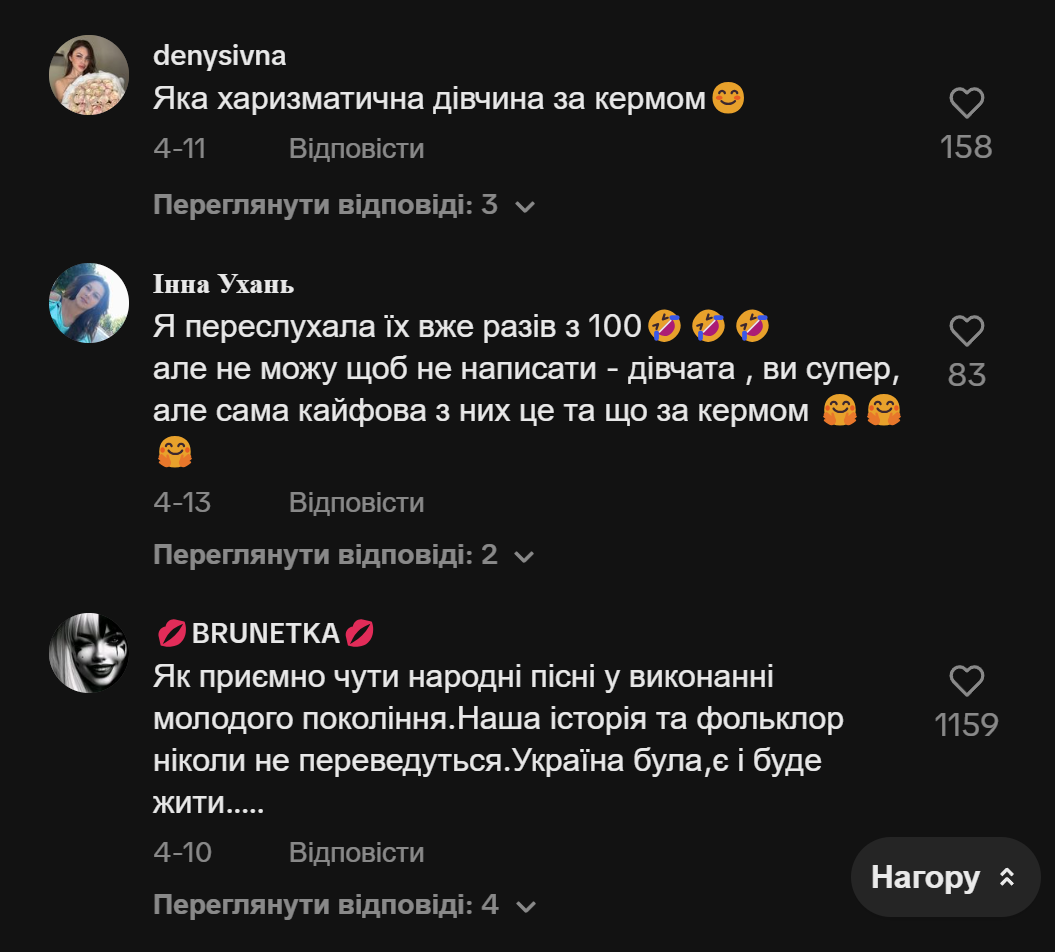The height and width of the screenshot is (952, 1055).
Task: Open Інна Ухань's profile avatar
Action: click(x=89, y=303)
